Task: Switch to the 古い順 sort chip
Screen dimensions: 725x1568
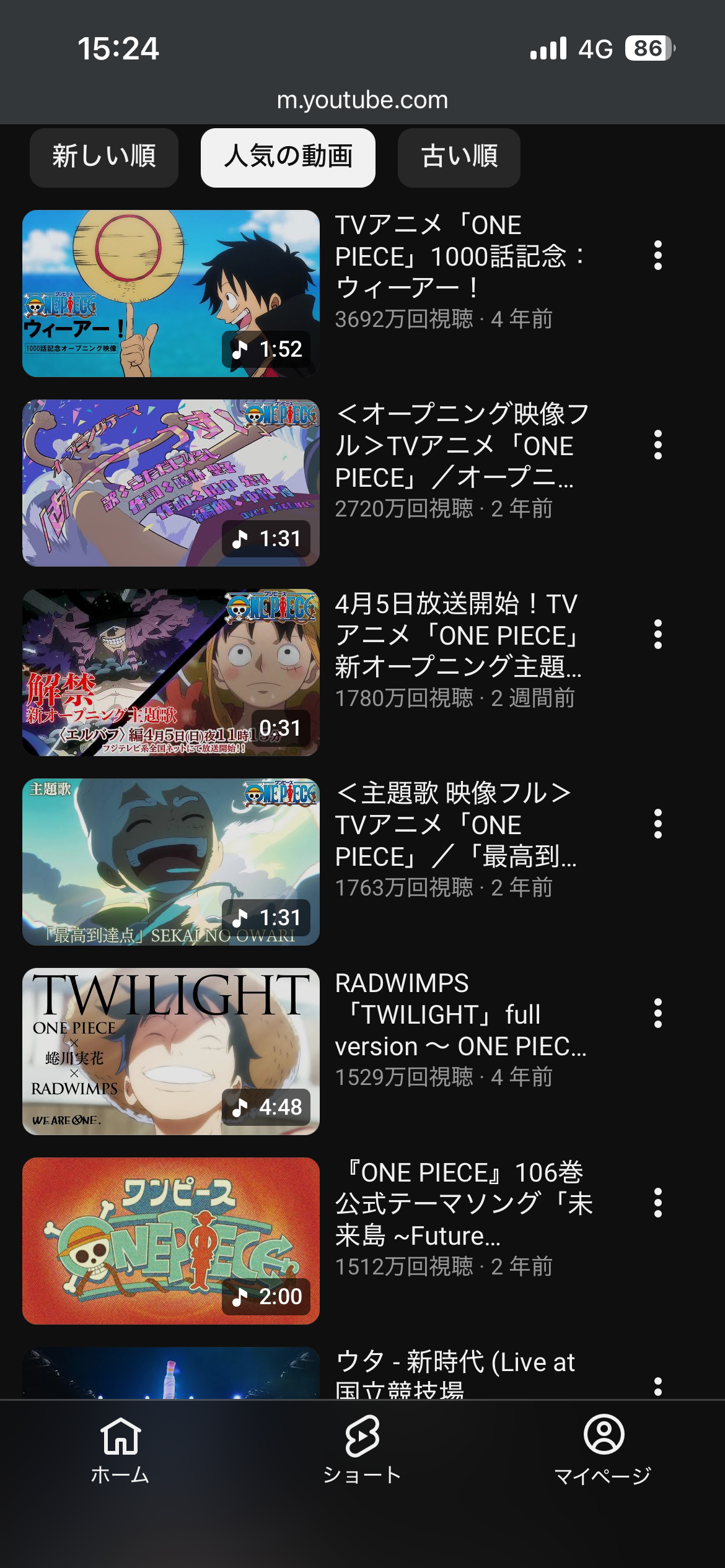Action: pyautogui.click(x=459, y=157)
